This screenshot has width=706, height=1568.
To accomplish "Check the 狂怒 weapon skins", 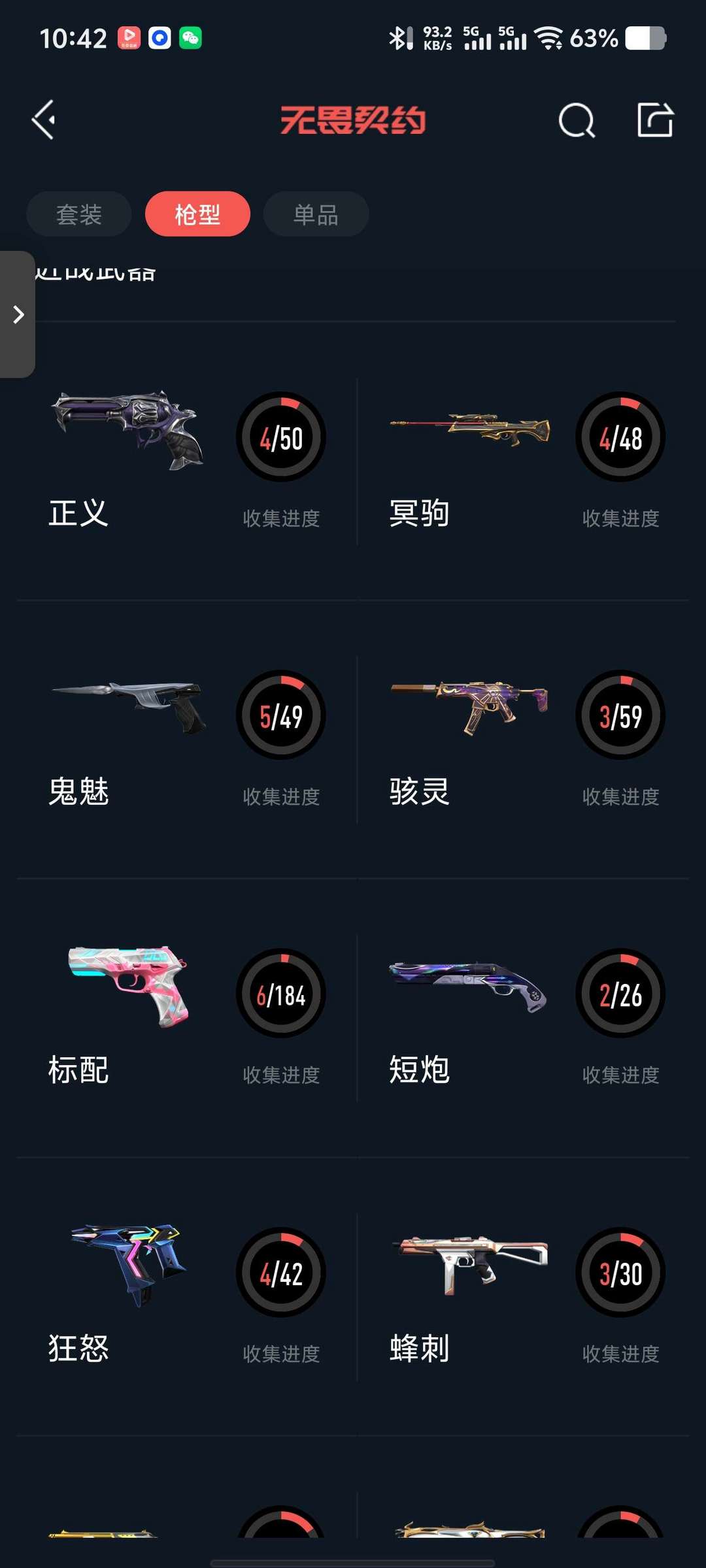I will [186, 1296].
